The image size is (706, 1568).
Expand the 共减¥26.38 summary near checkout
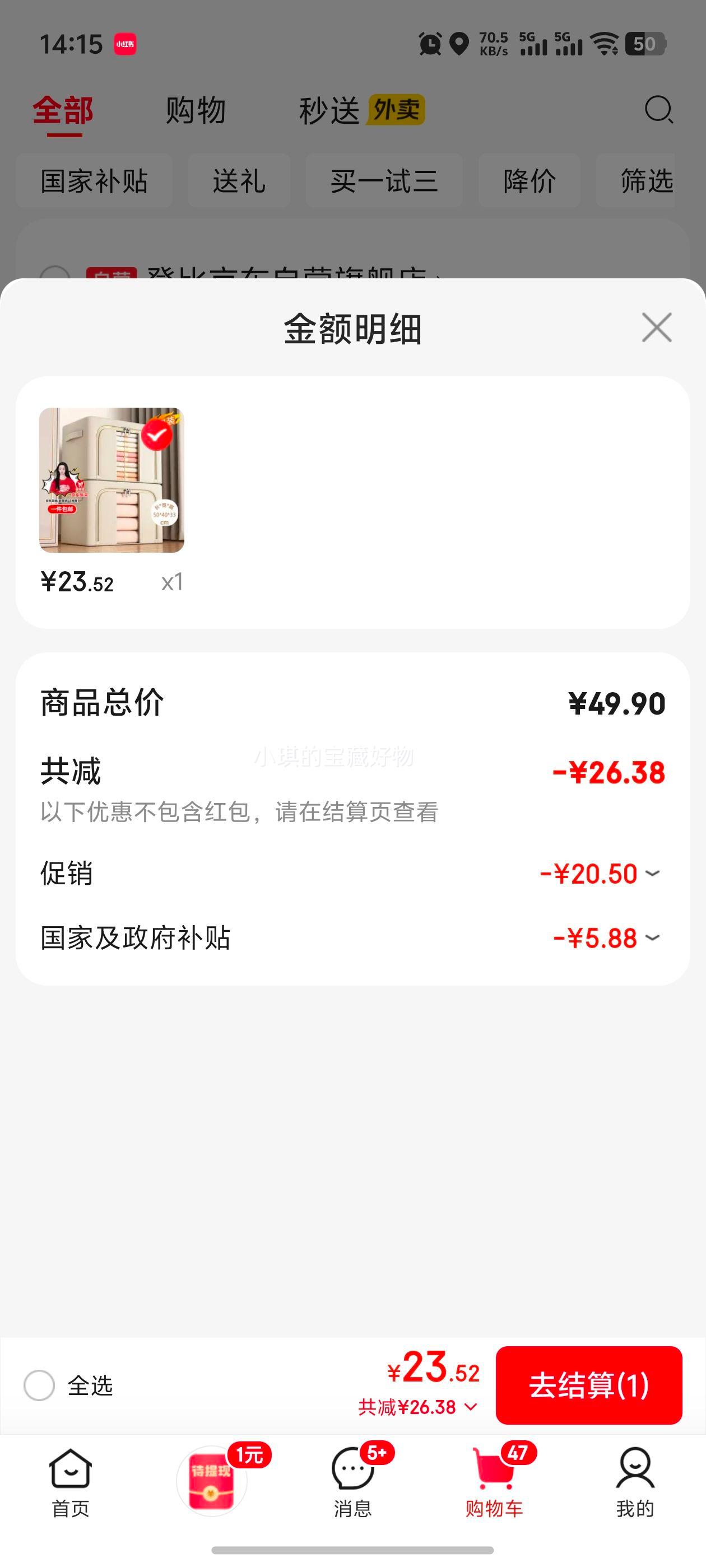(416, 1406)
